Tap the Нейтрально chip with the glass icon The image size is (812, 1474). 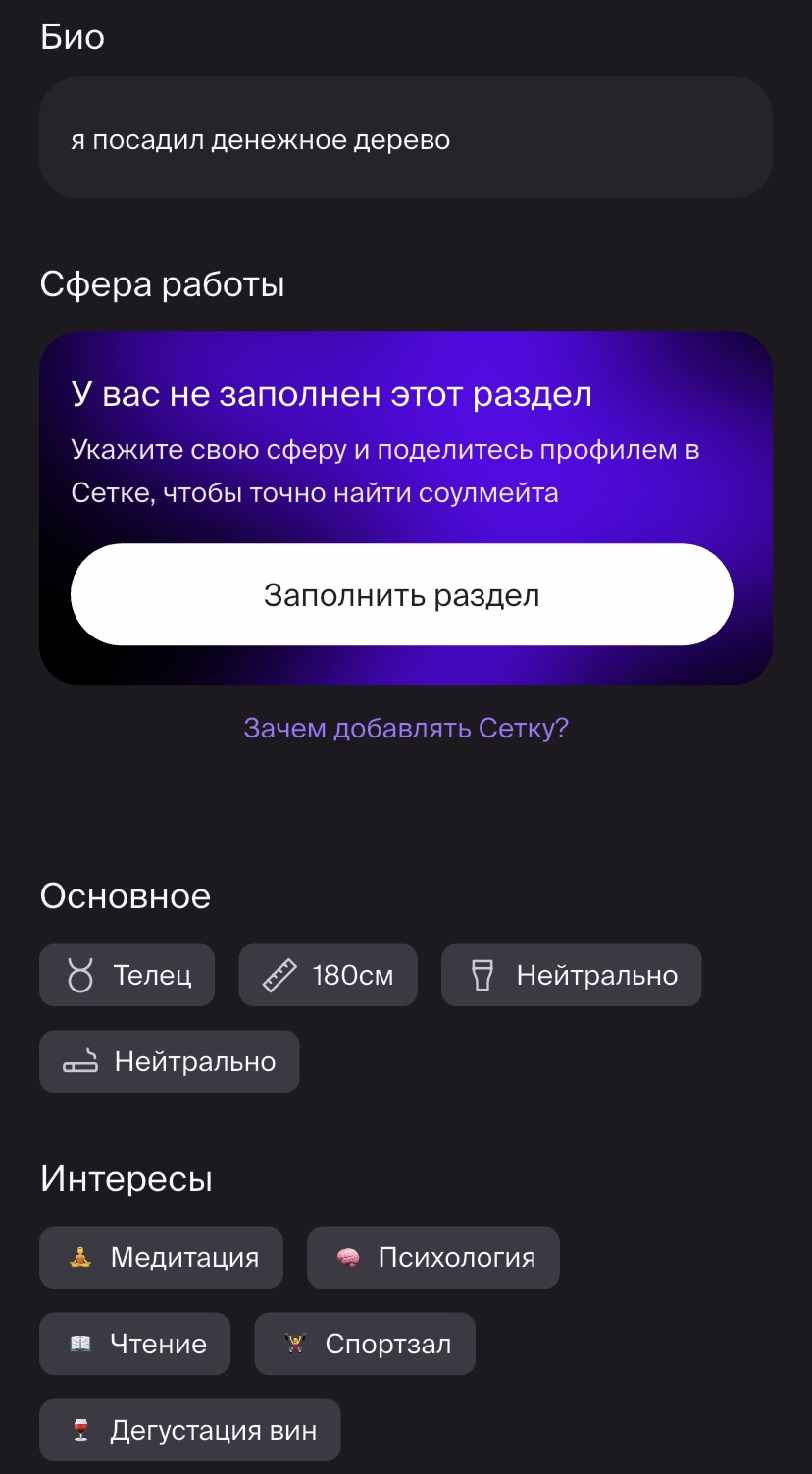point(571,975)
